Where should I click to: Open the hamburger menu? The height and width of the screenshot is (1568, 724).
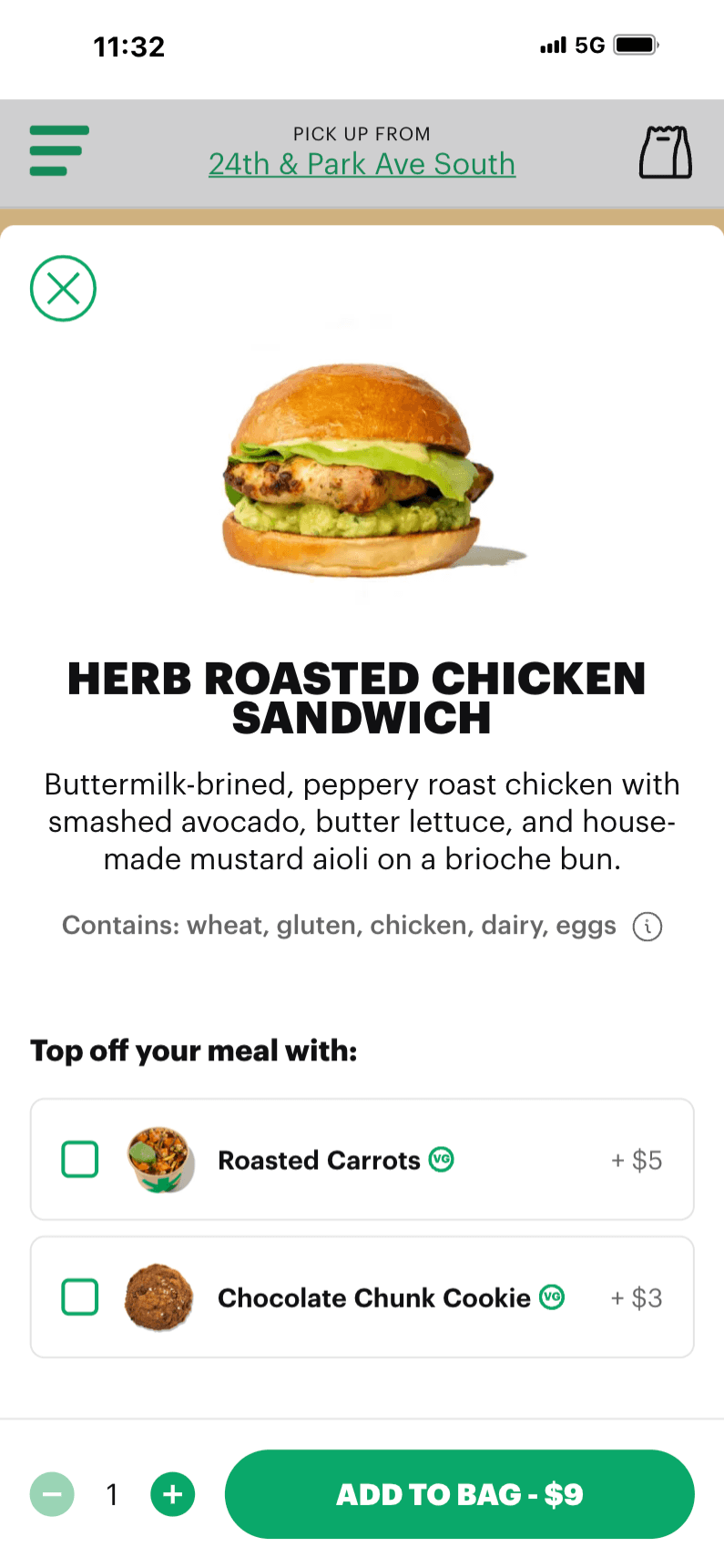[x=59, y=150]
